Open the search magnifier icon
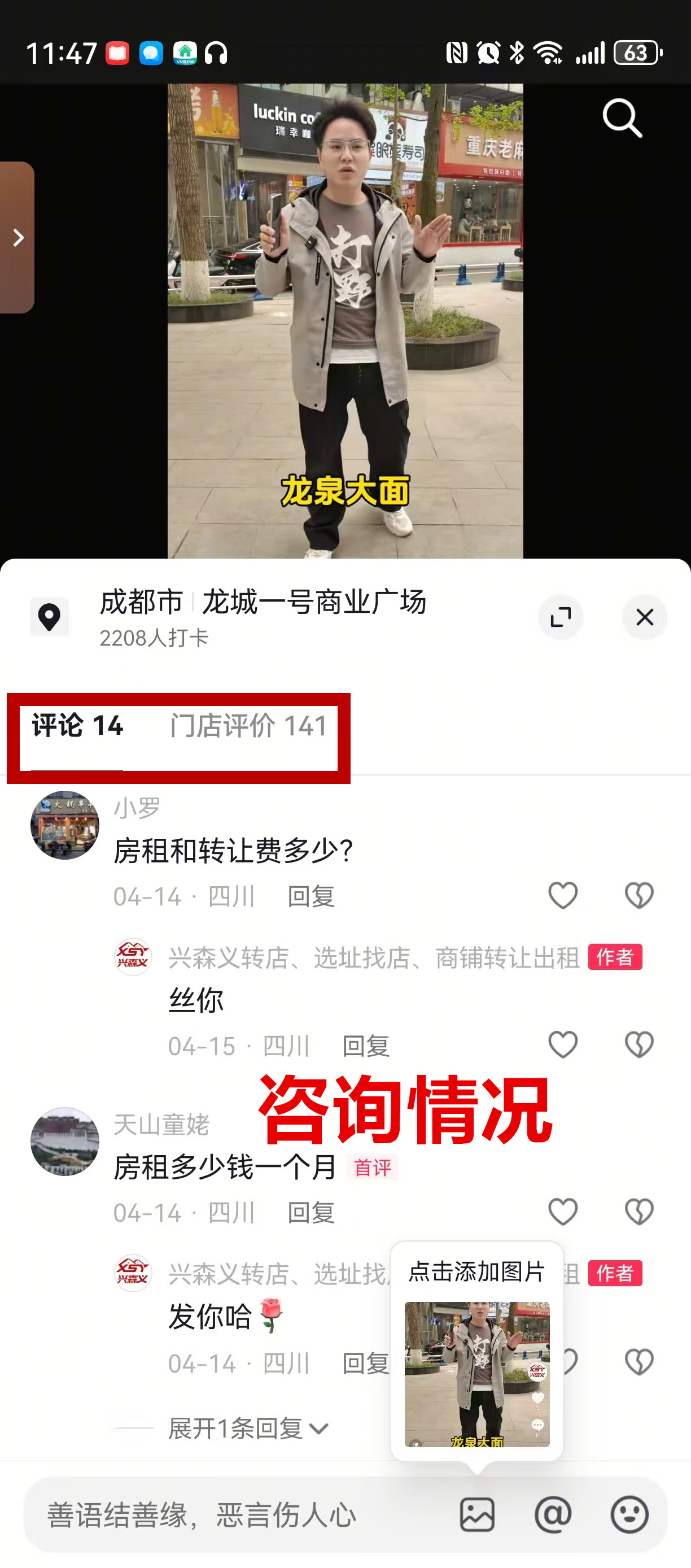This screenshot has height=1568, width=691. coord(622,118)
